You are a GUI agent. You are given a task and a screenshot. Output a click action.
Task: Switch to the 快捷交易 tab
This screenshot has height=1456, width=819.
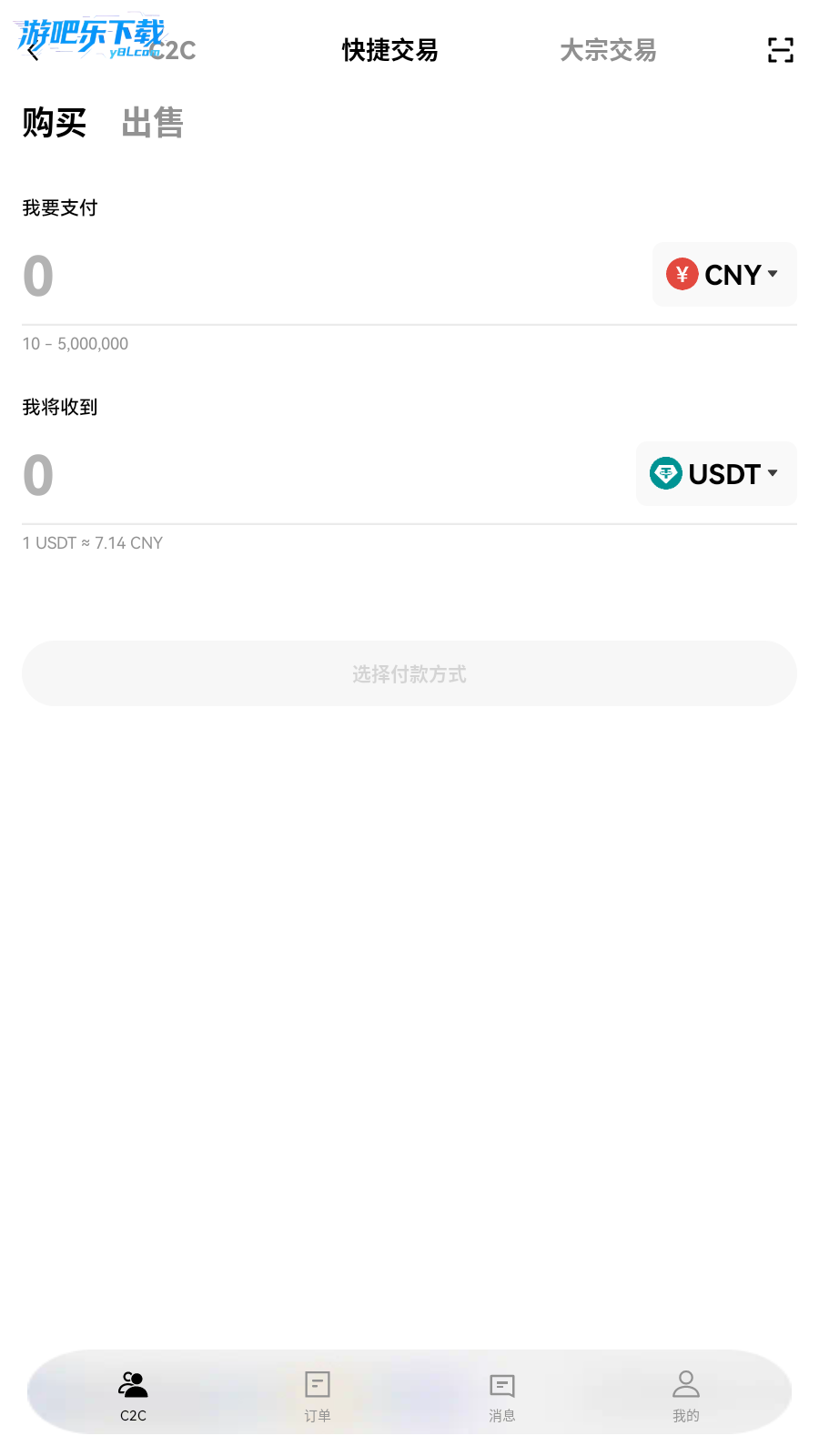[x=389, y=50]
